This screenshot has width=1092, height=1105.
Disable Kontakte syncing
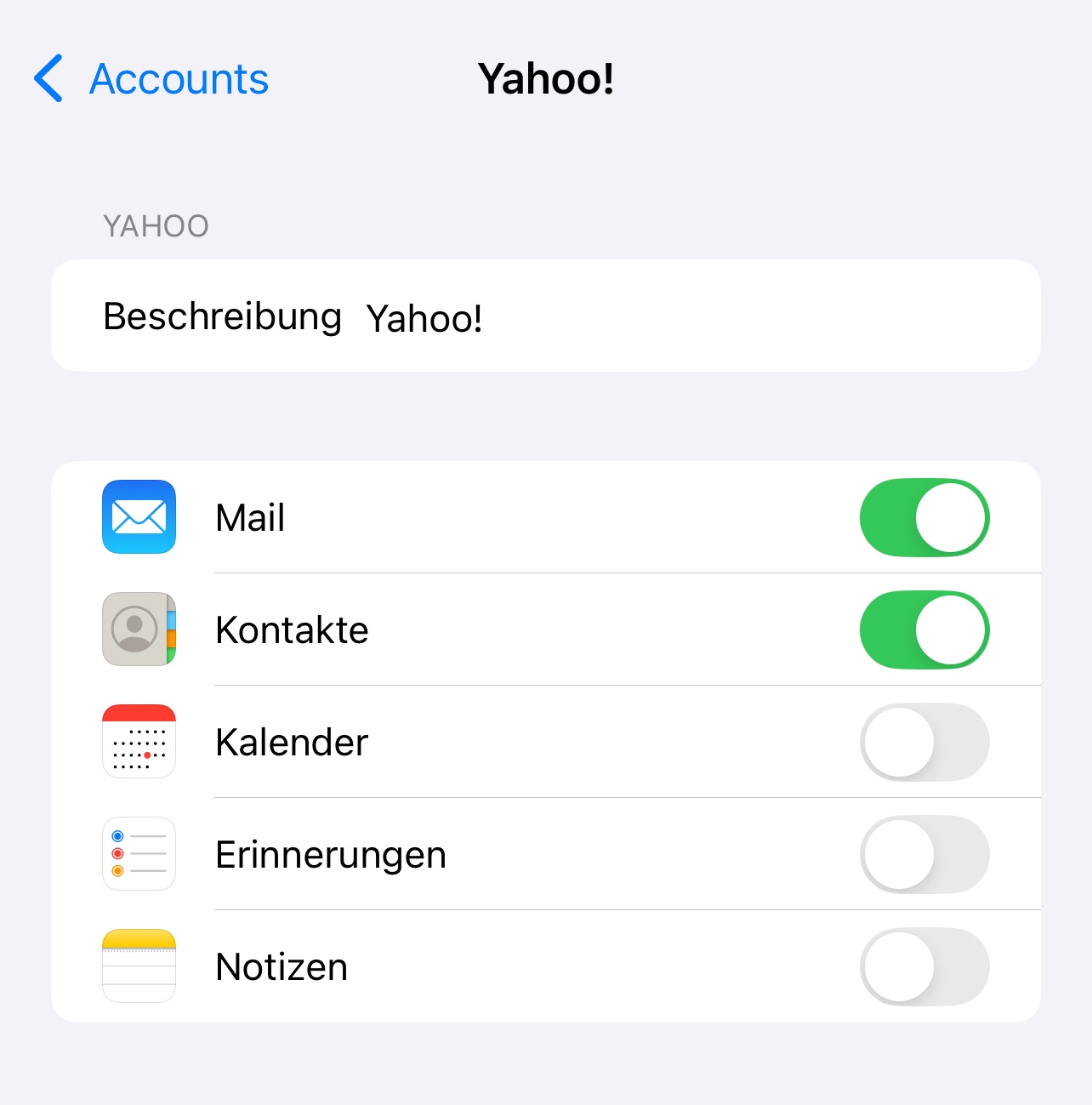point(924,630)
